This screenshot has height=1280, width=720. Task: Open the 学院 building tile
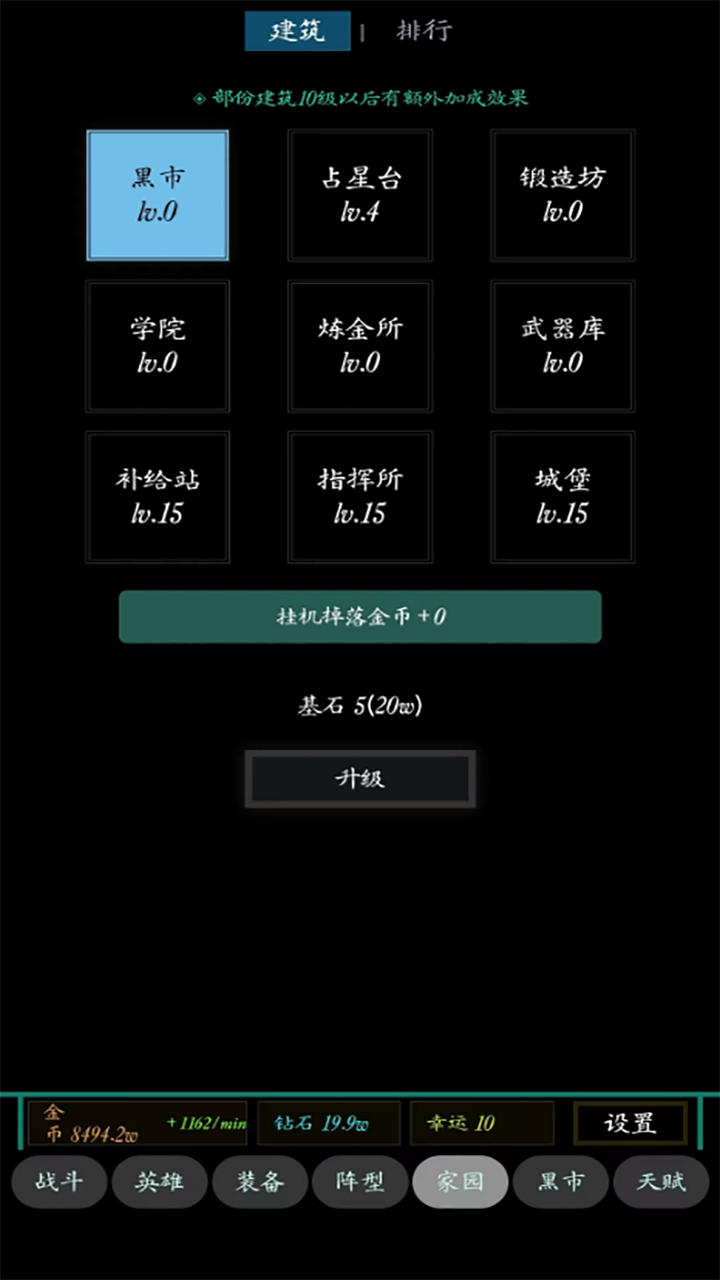157,346
